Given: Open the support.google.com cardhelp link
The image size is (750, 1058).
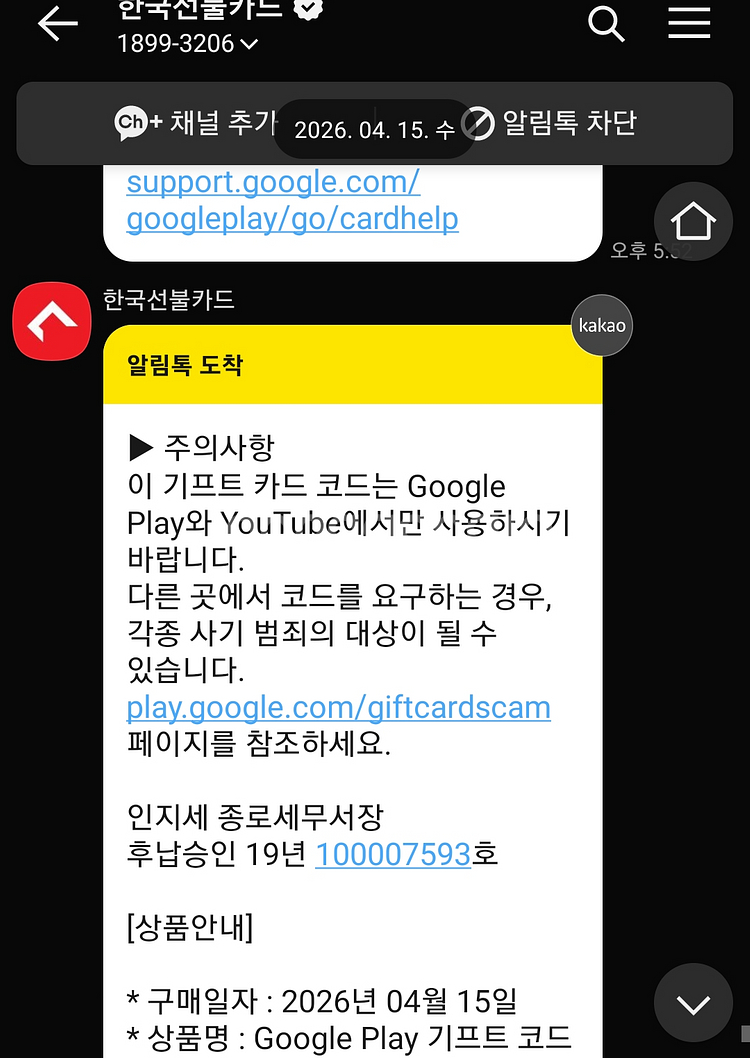Looking at the screenshot, I should tap(292, 200).
